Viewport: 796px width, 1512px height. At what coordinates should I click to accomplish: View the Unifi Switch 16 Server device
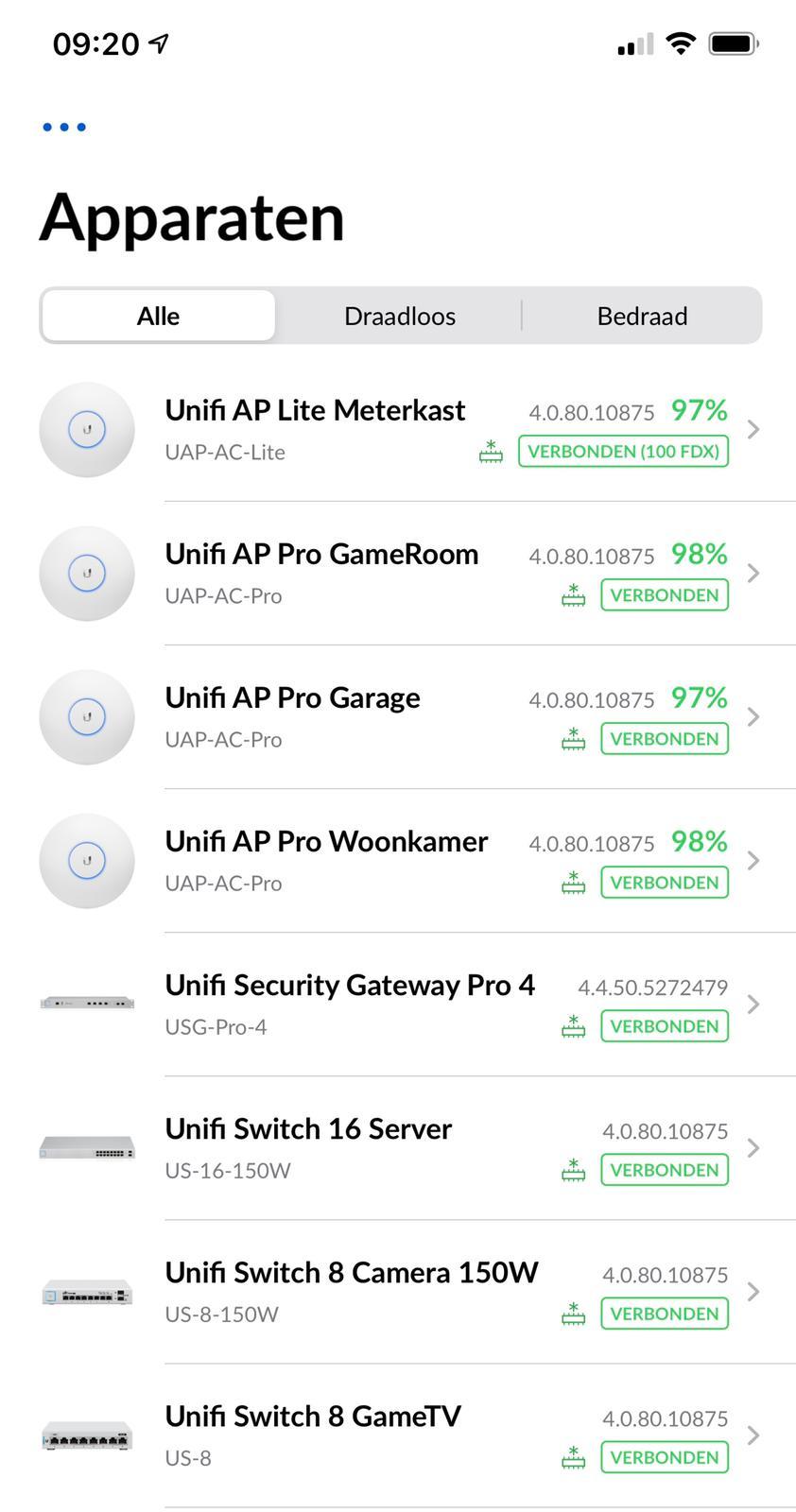[397, 1148]
